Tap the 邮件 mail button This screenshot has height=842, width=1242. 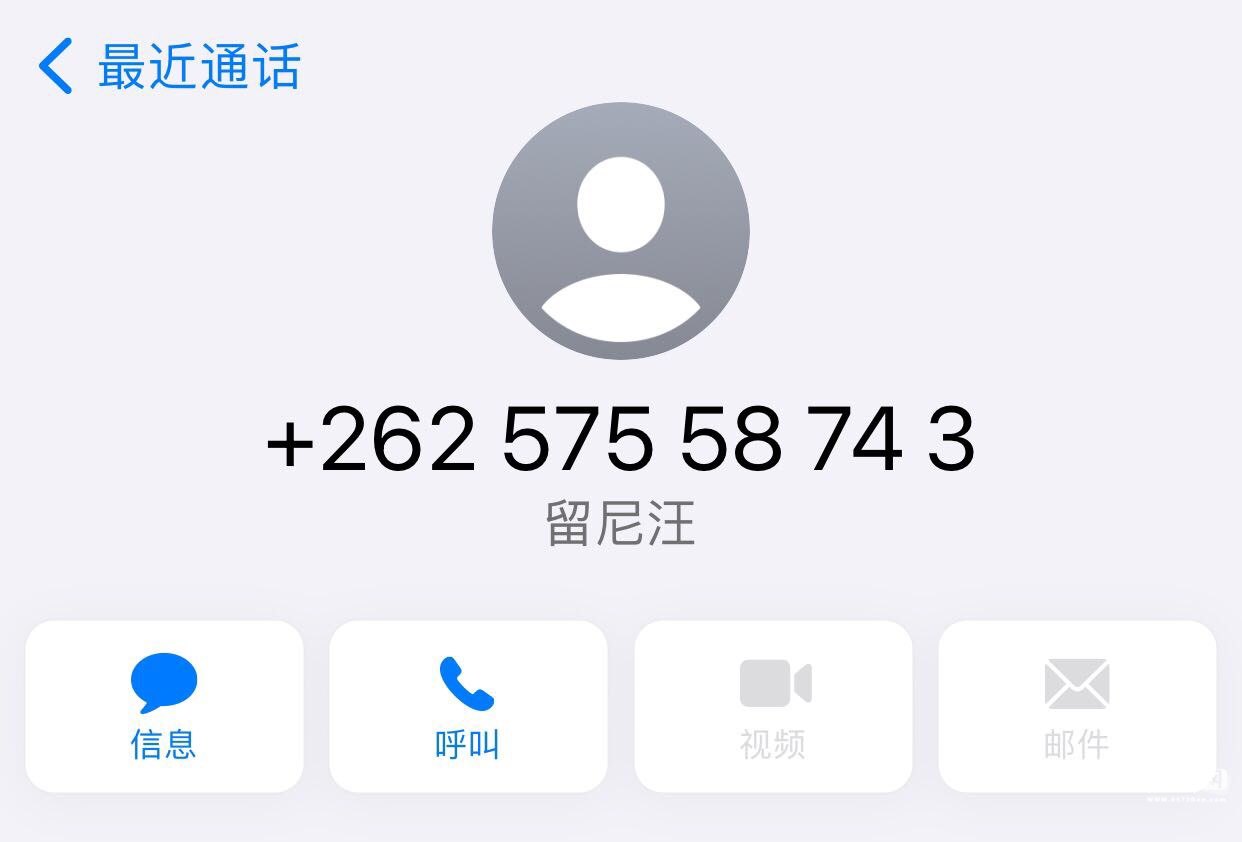[x=1077, y=706]
